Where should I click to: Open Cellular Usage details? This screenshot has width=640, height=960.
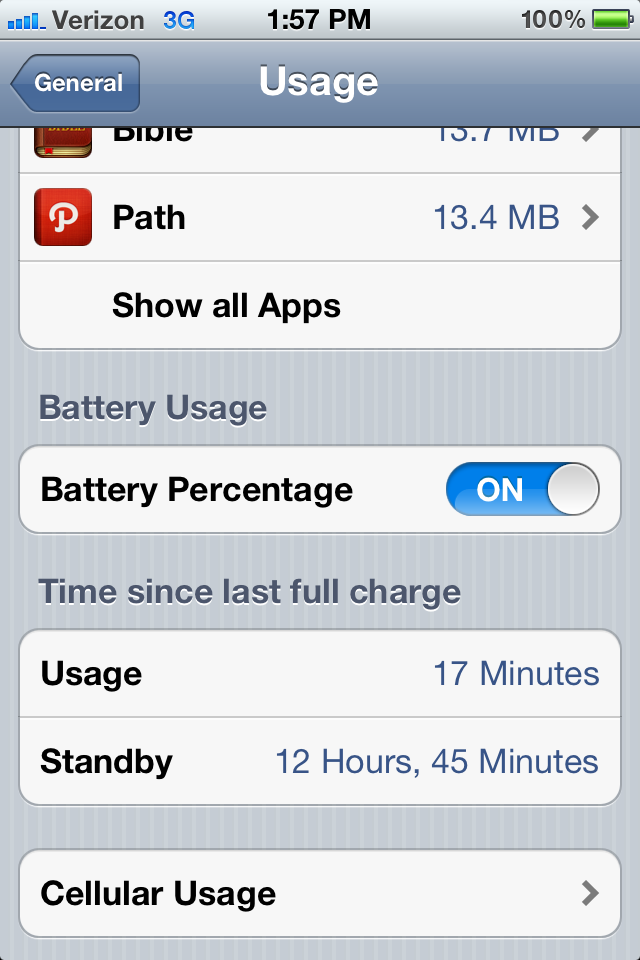click(x=320, y=893)
